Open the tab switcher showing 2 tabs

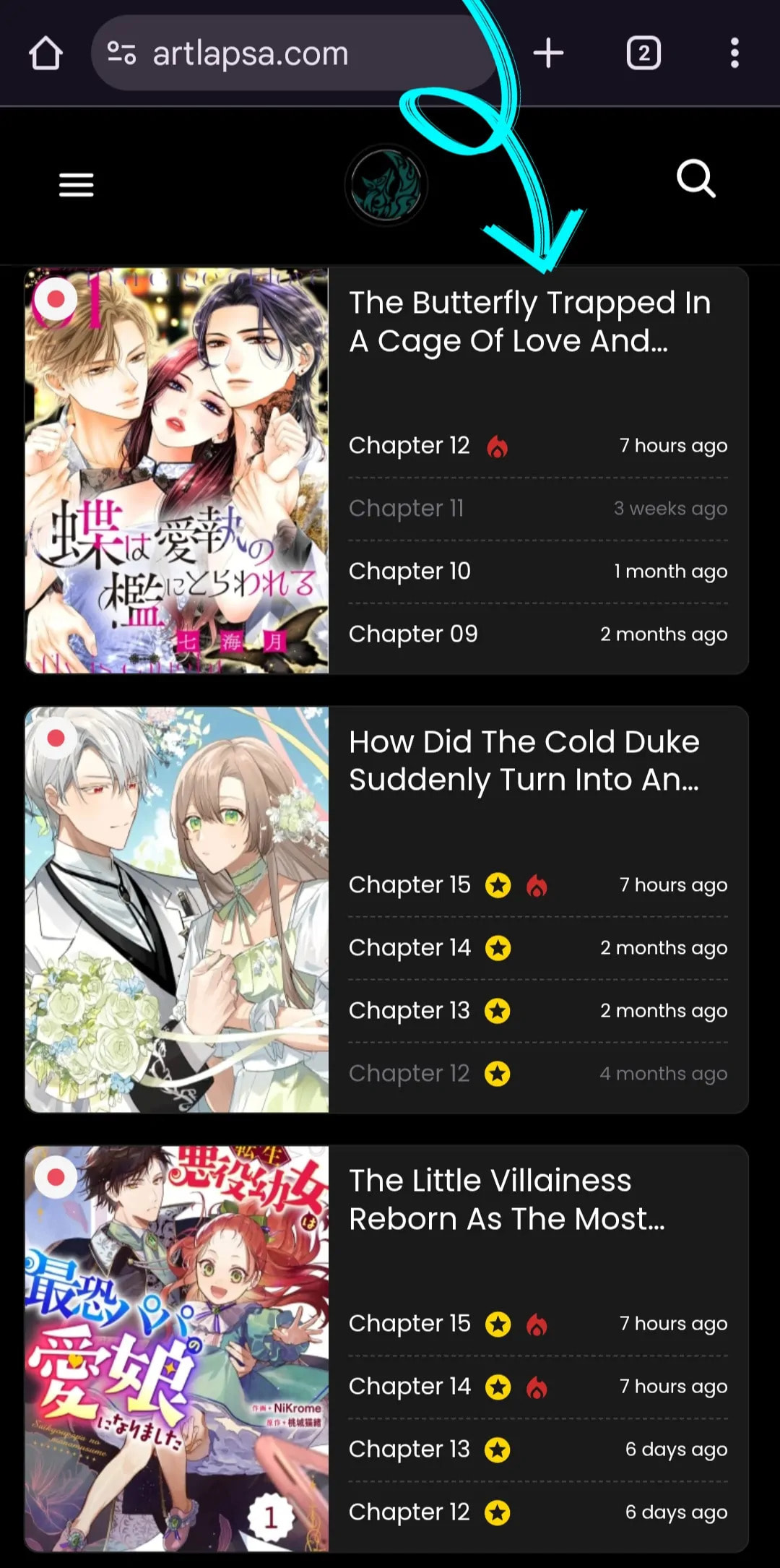coord(643,53)
